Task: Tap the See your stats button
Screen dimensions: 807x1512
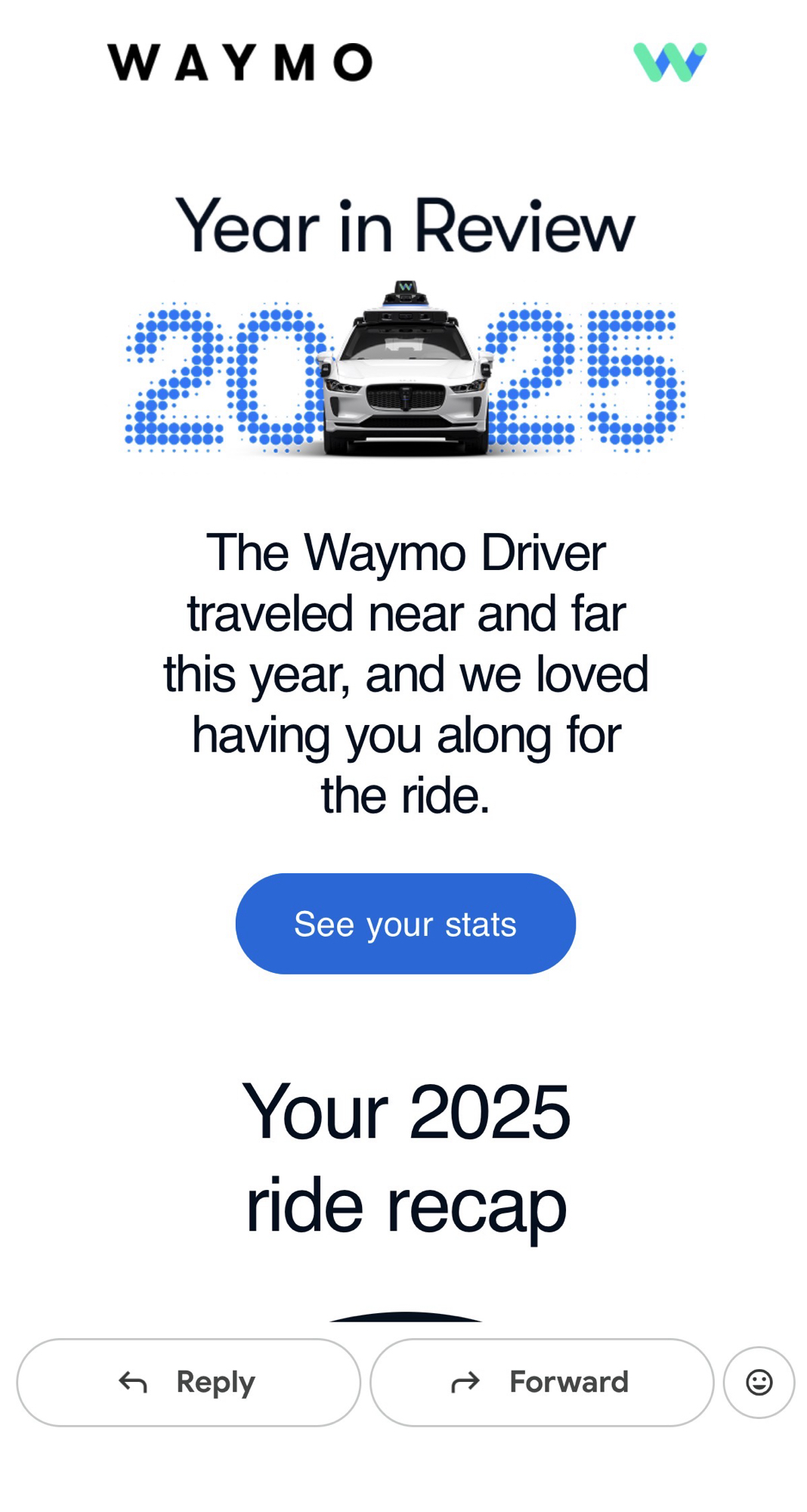Action: point(405,923)
